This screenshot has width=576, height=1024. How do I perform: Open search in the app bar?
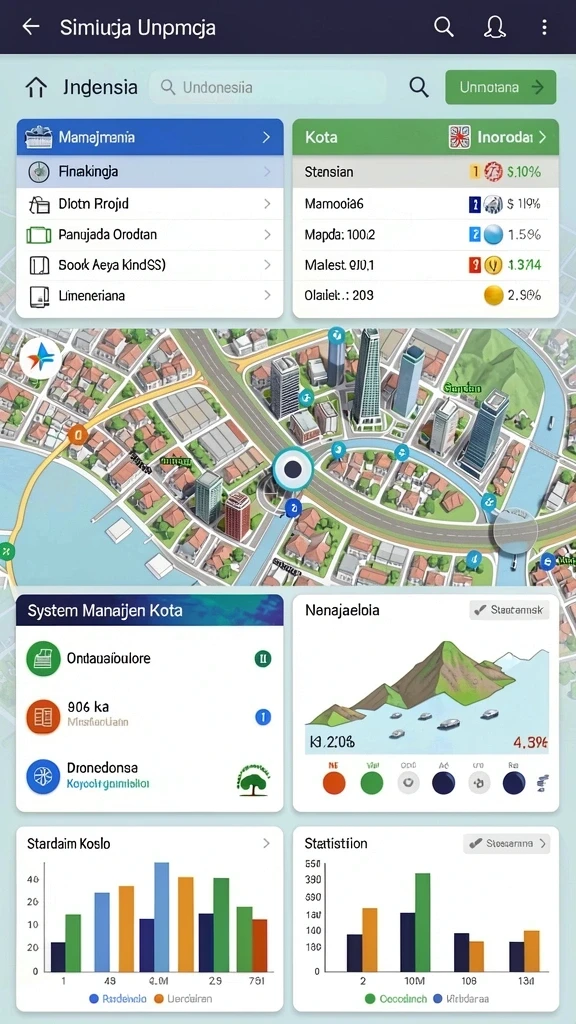click(x=443, y=27)
